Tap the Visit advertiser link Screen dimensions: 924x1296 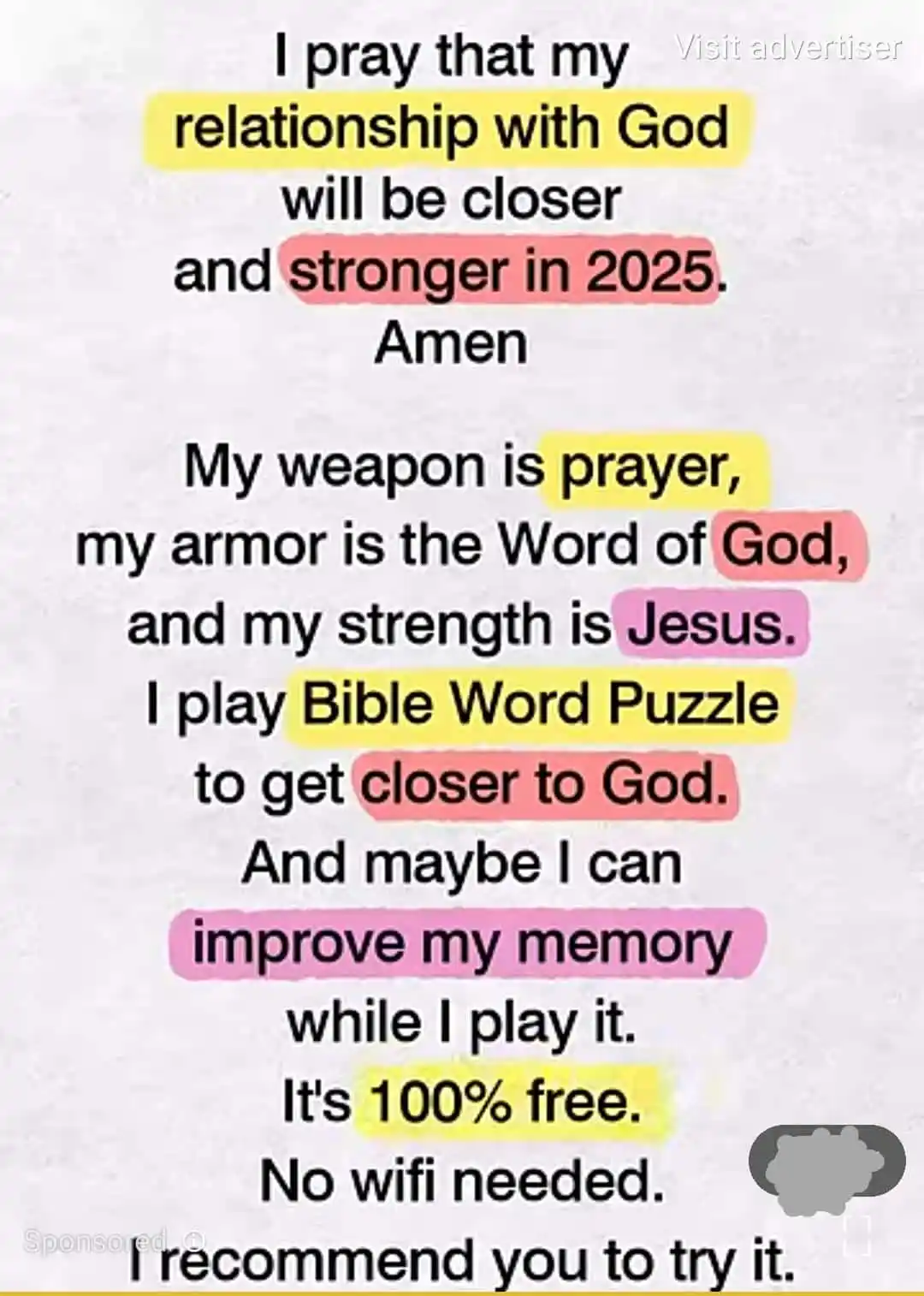(x=788, y=46)
